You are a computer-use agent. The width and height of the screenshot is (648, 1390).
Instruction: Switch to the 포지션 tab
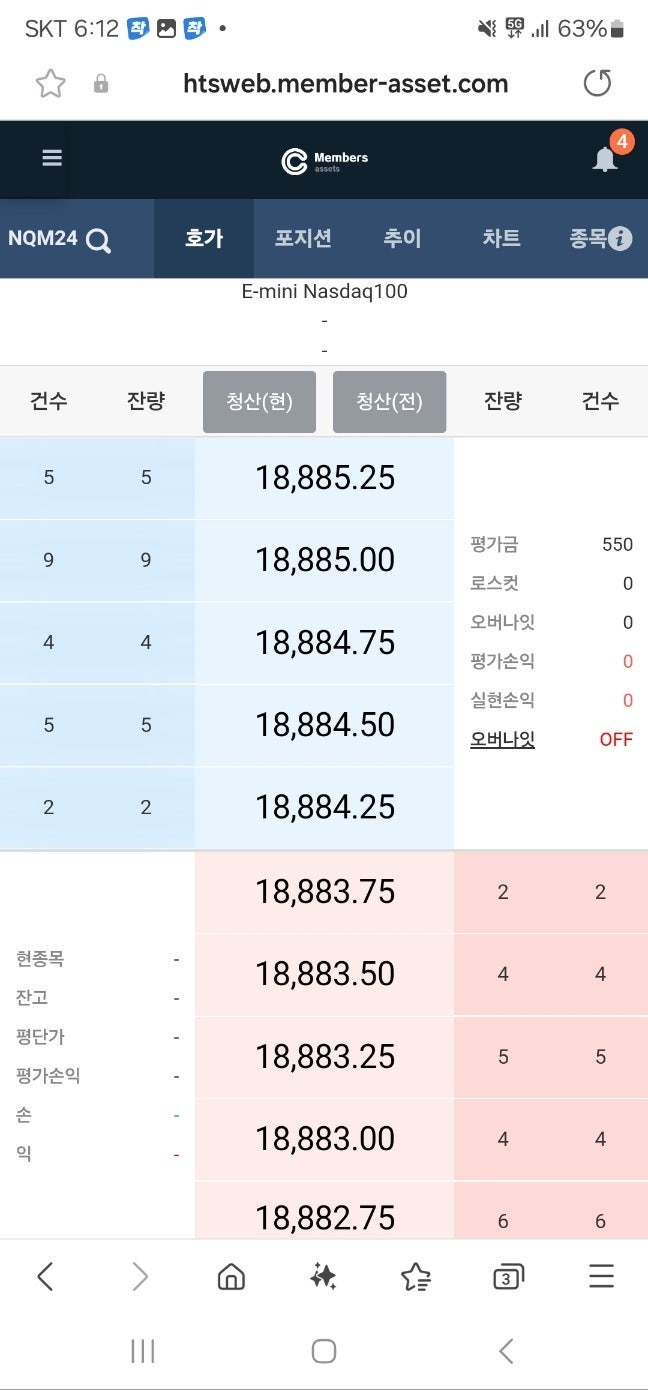pos(303,238)
